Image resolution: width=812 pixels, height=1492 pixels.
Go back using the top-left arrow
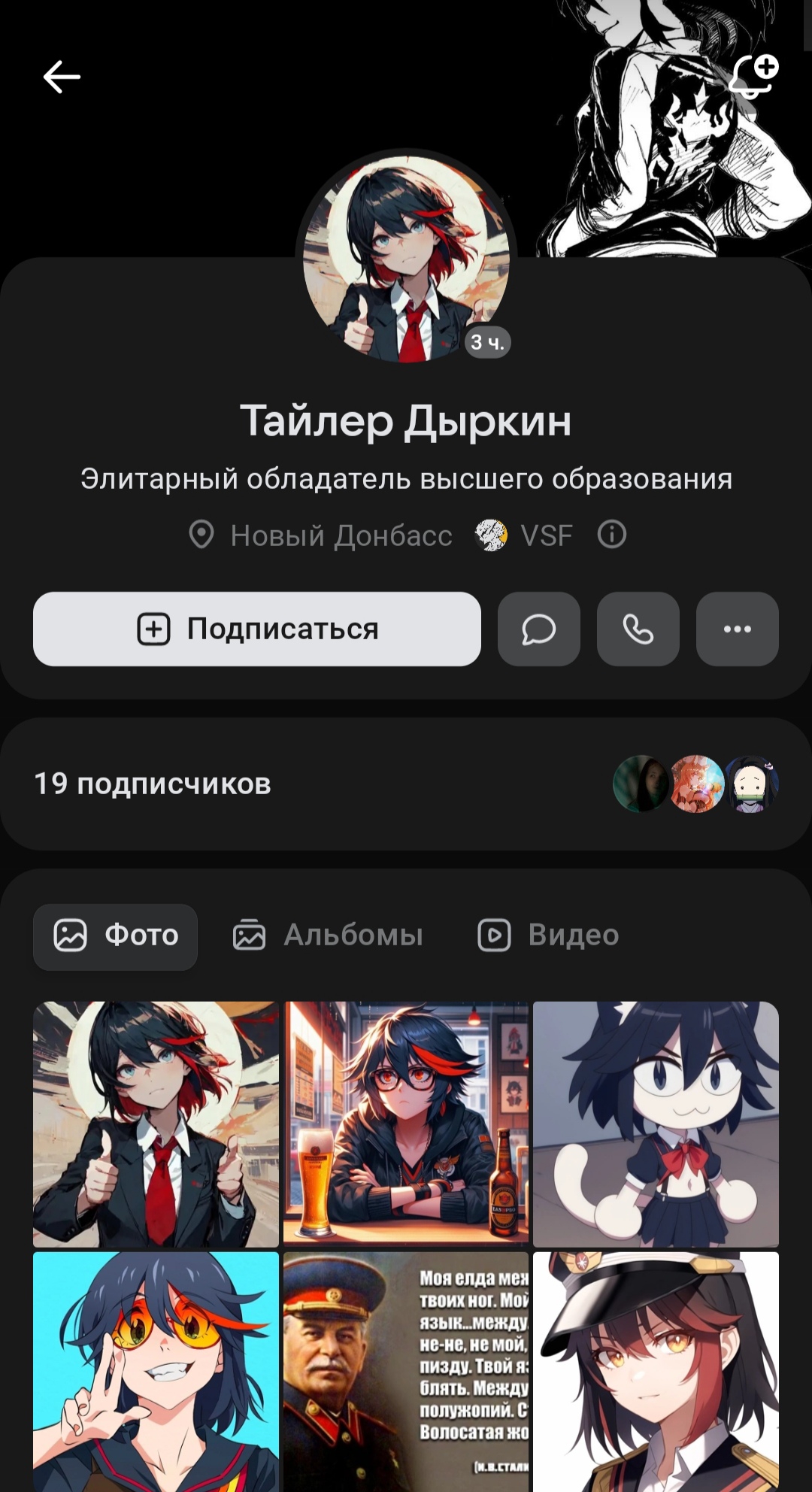(62, 77)
